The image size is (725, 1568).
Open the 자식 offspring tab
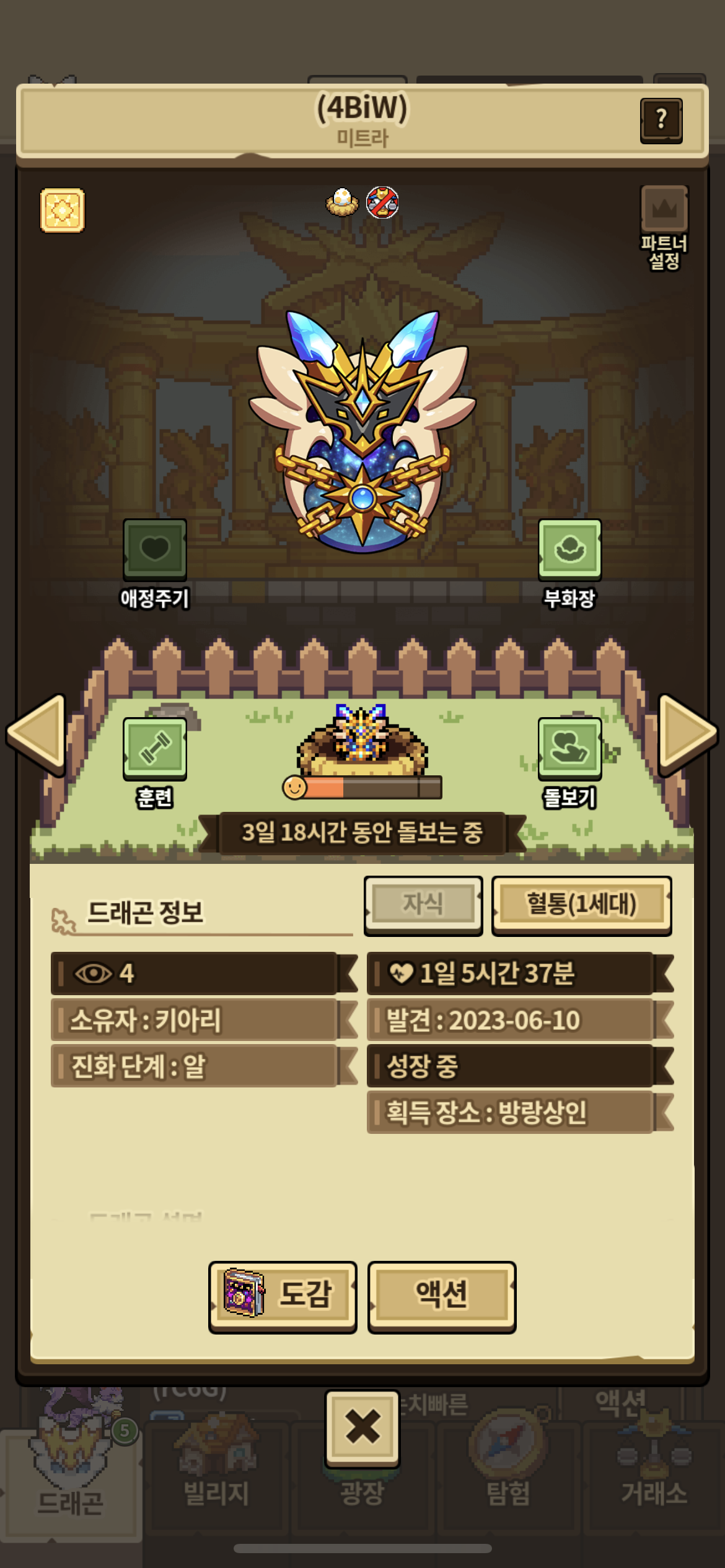pyautogui.click(x=423, y=904)
